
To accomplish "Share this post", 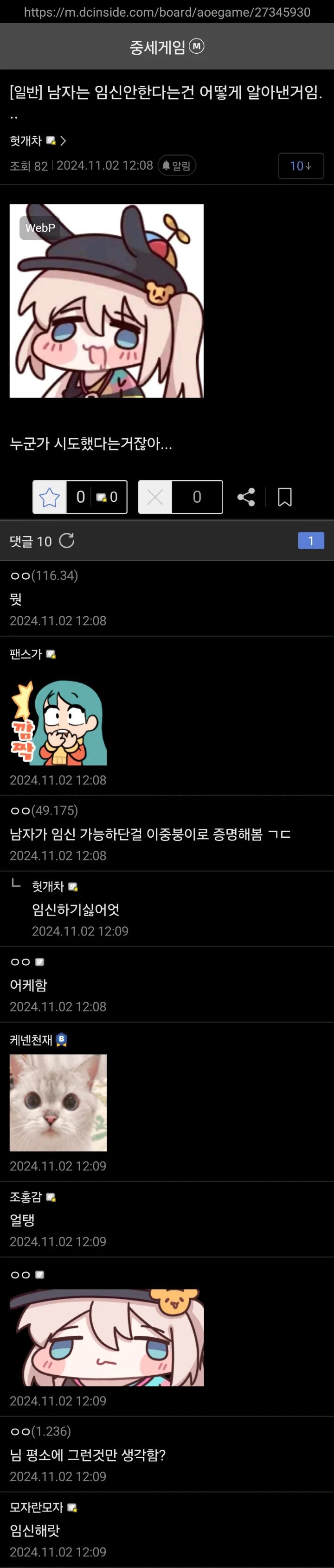I will (245, 497).
